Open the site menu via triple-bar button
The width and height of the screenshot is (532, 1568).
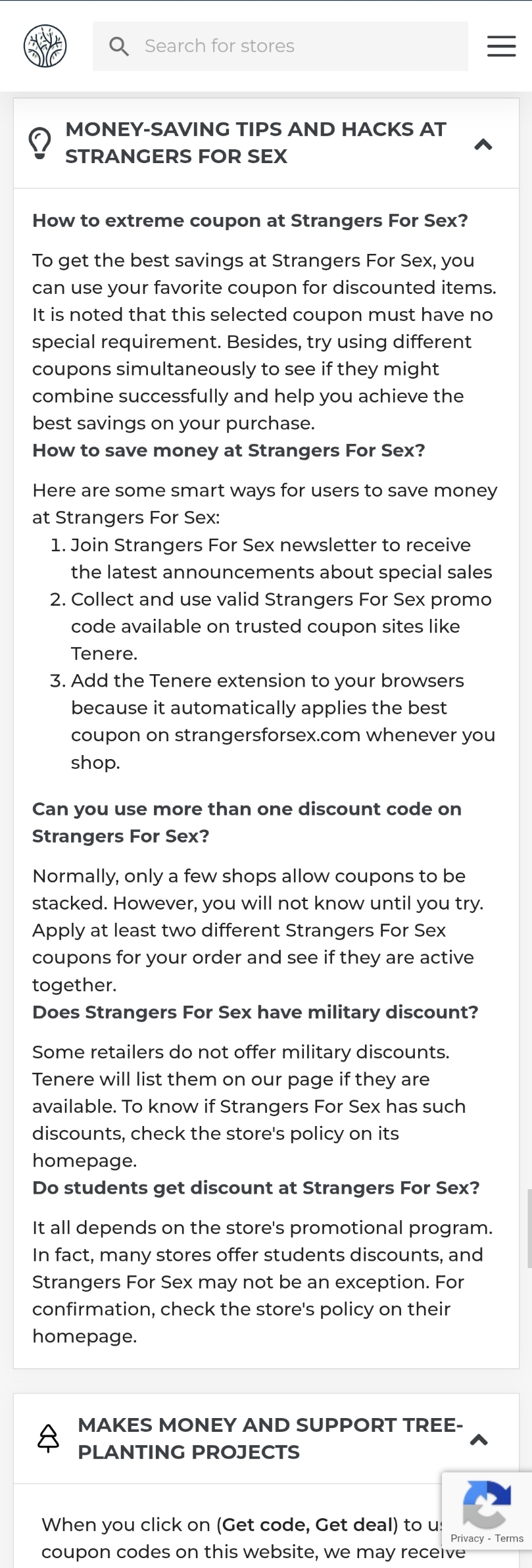click(x=501, y=45)
